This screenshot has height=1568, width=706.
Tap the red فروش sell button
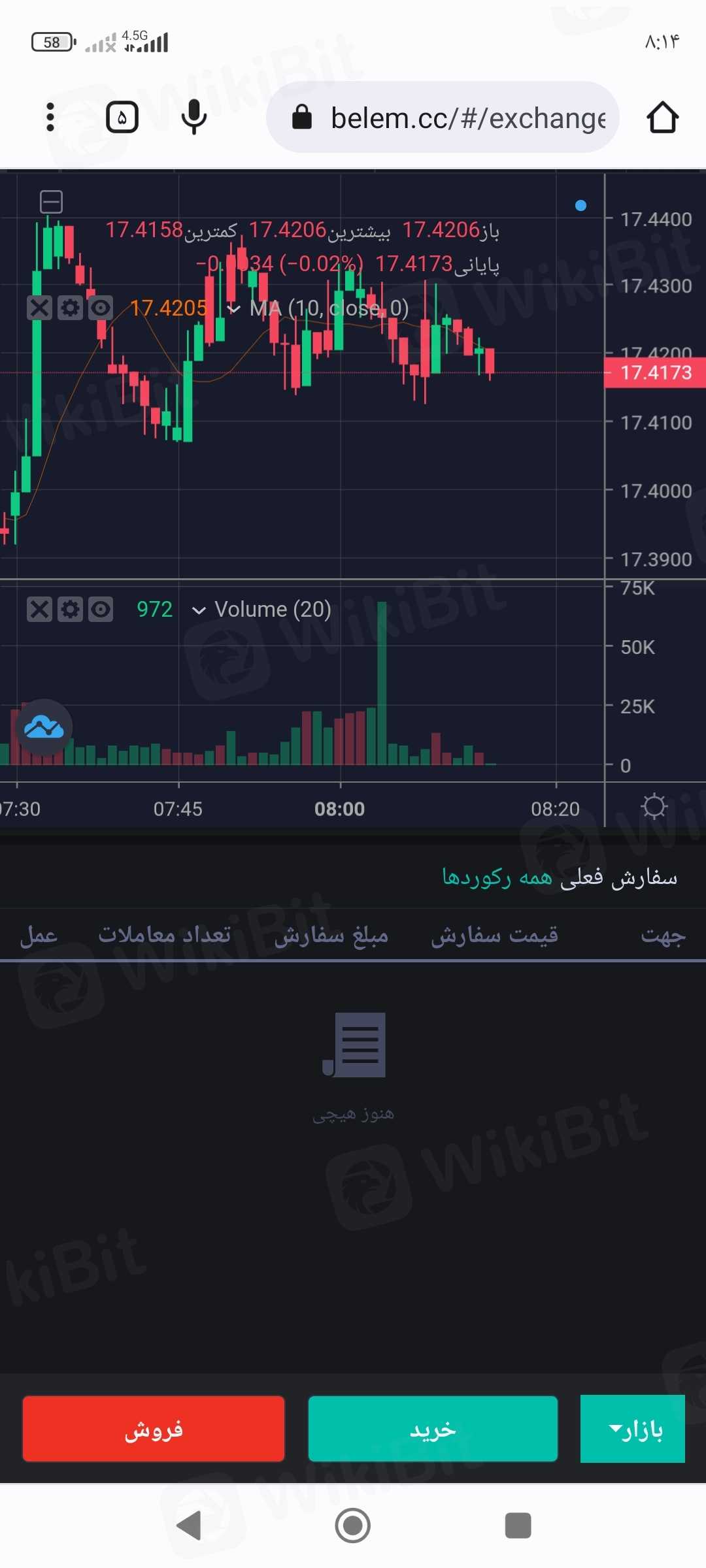154,1429
